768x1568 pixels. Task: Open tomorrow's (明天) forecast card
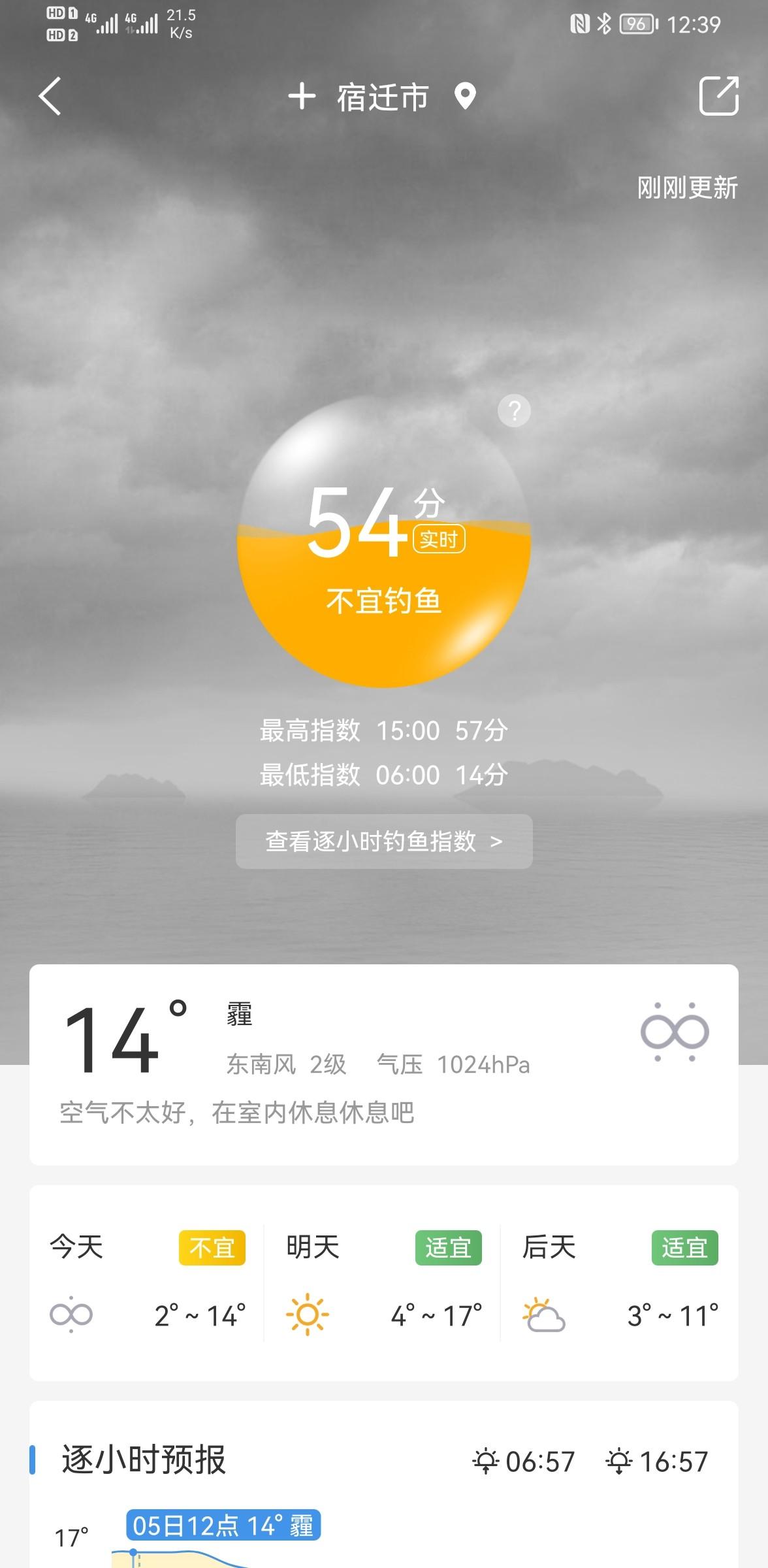[383, 1282]
